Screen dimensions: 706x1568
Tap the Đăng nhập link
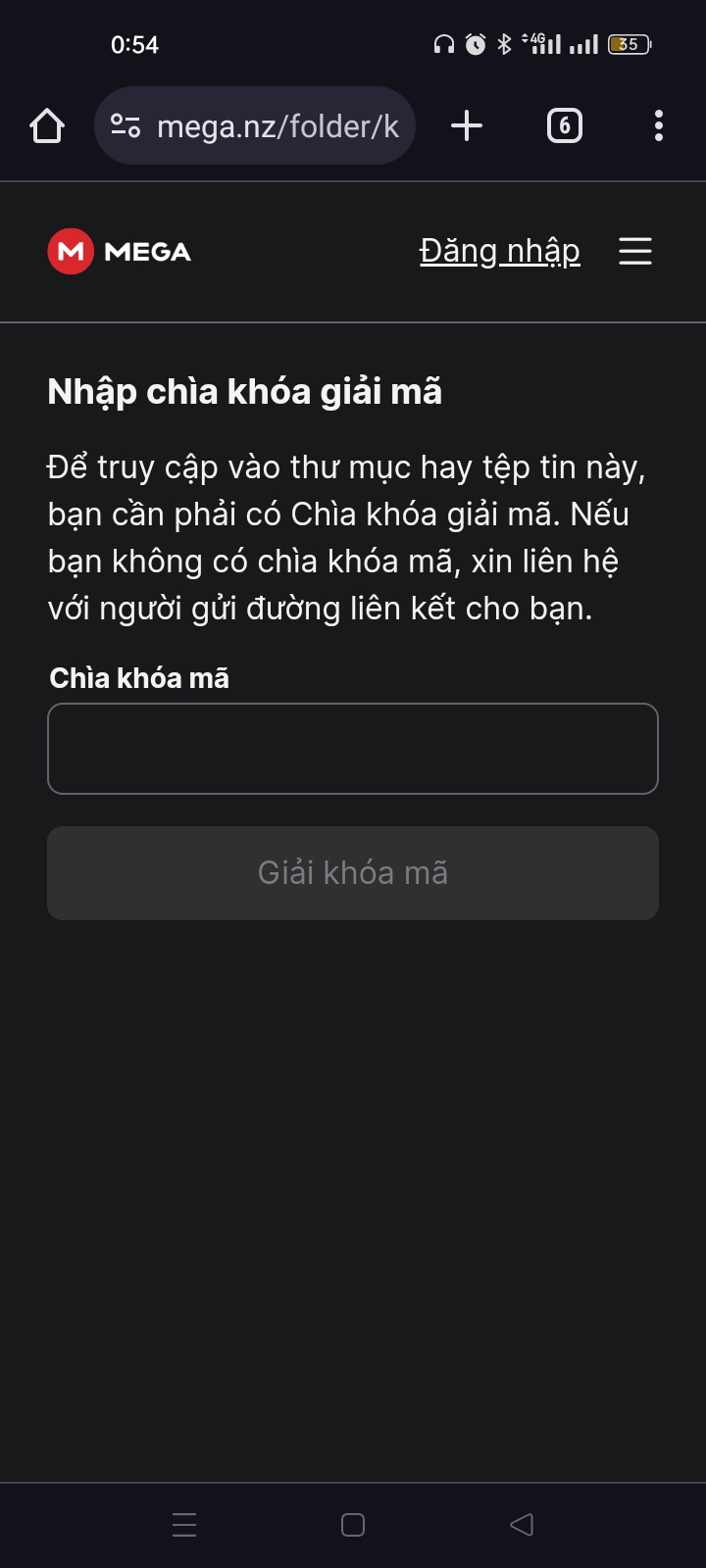click(x=499, y=252)
